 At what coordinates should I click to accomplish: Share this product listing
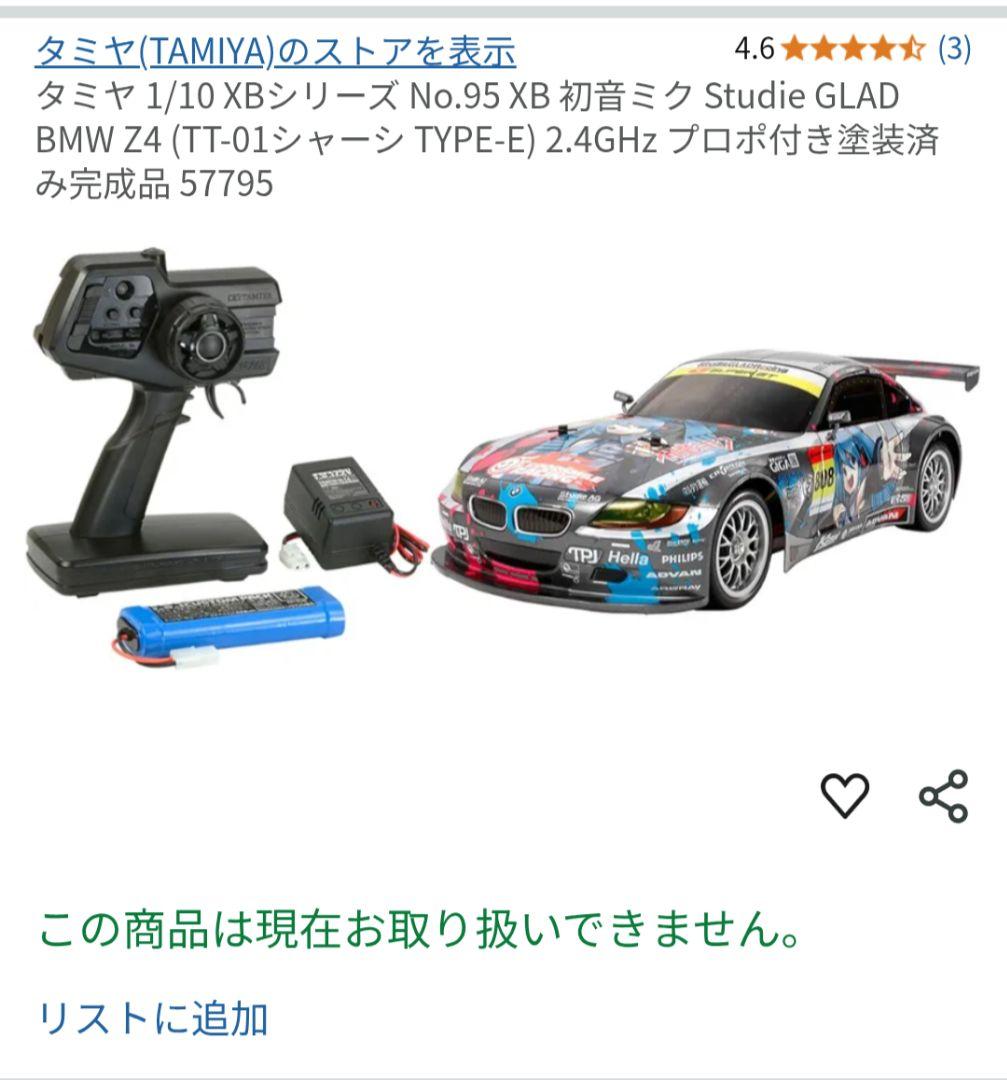pyautogui.click(x=943, y=796)
